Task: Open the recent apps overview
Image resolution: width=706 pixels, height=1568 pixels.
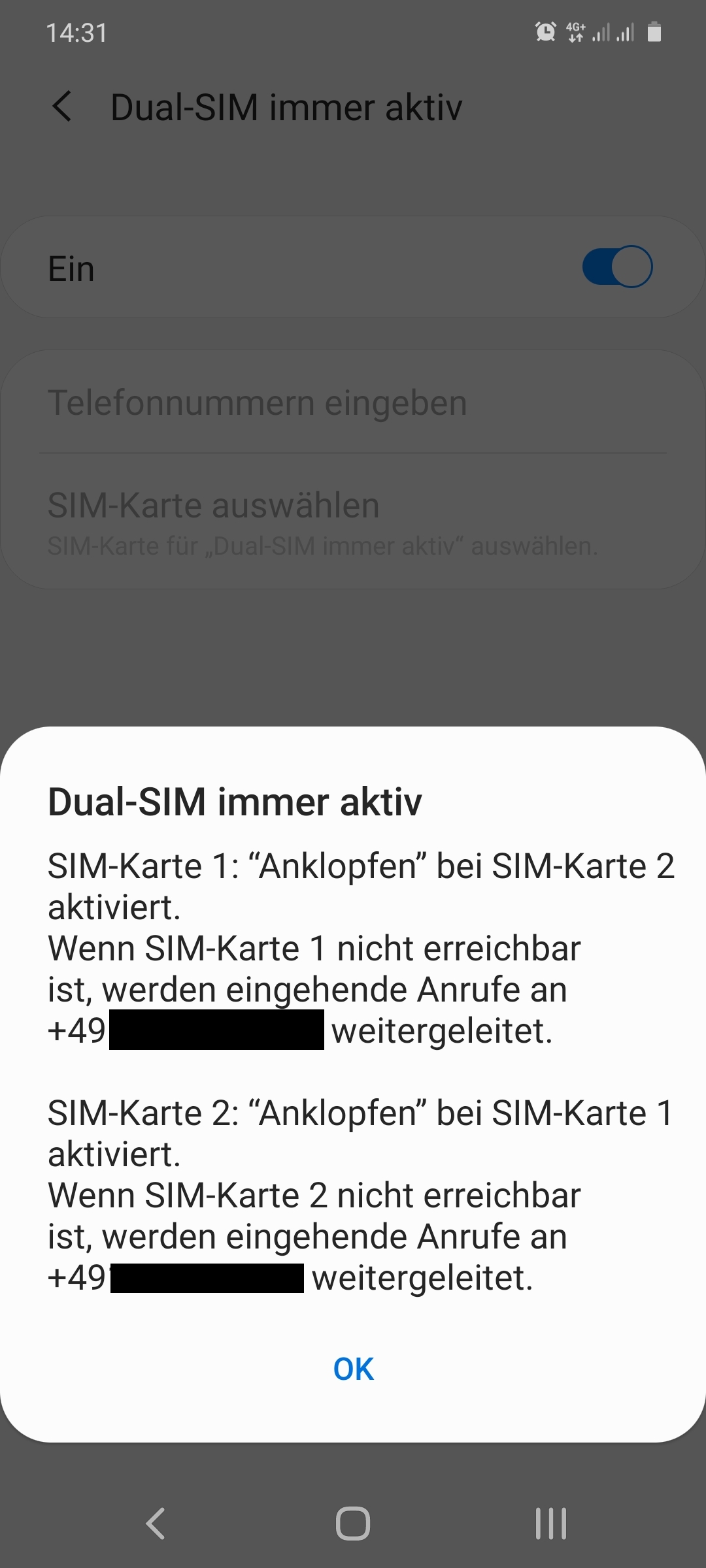Action: (550, 1524)
